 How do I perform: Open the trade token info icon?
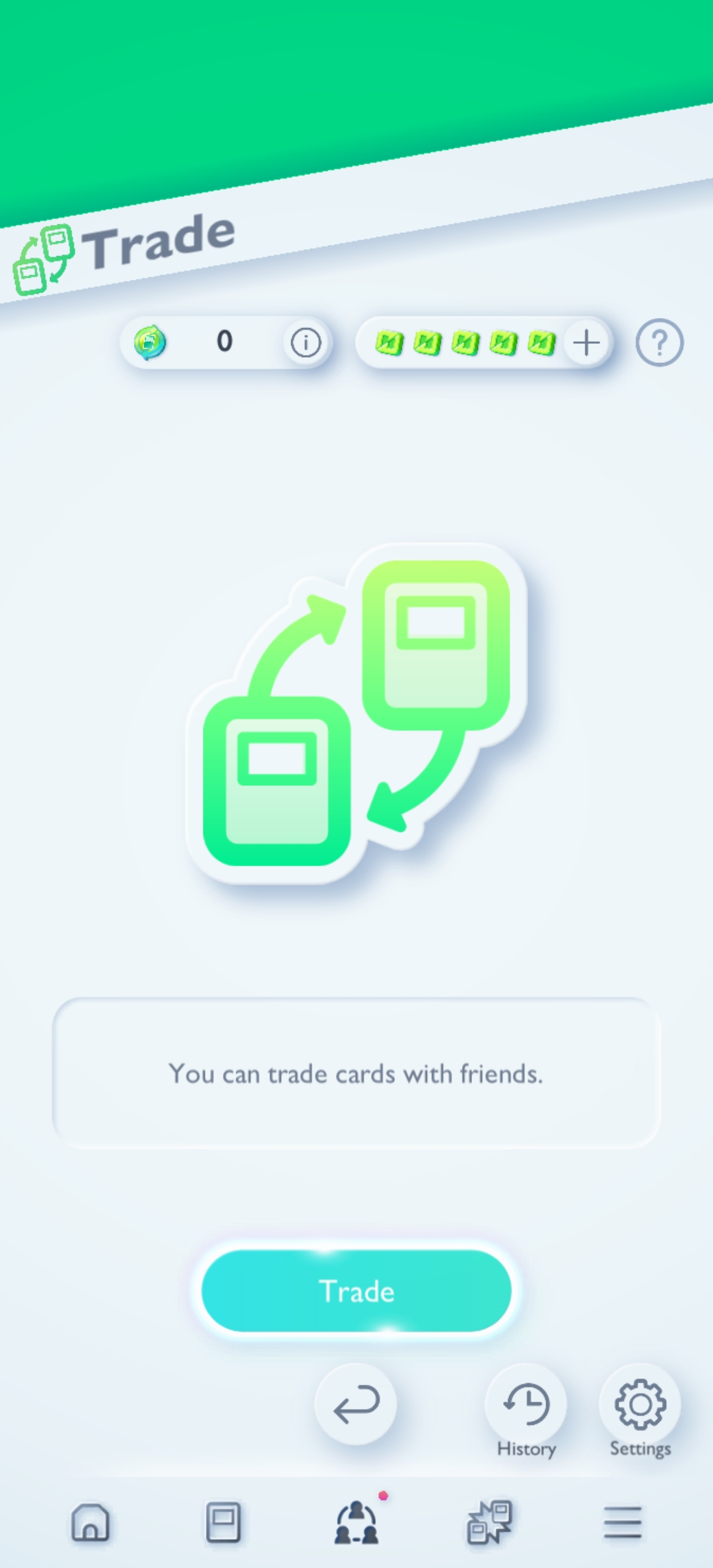(306, 343)
